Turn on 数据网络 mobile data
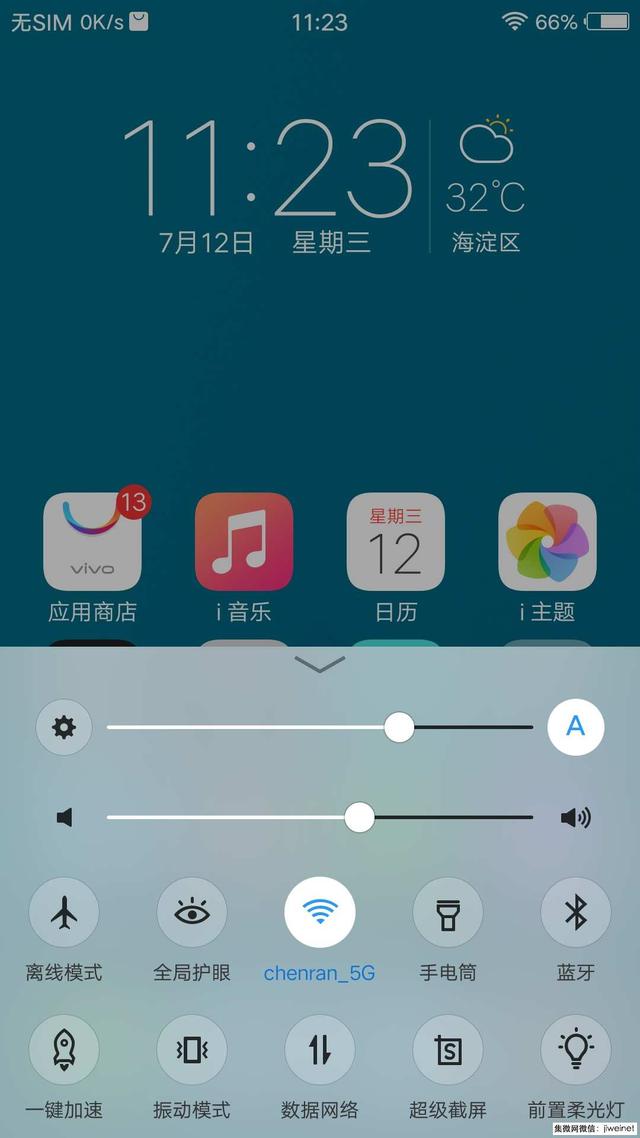The width and height of the screenshot is (640, 1138). [x=320, y=1049]
